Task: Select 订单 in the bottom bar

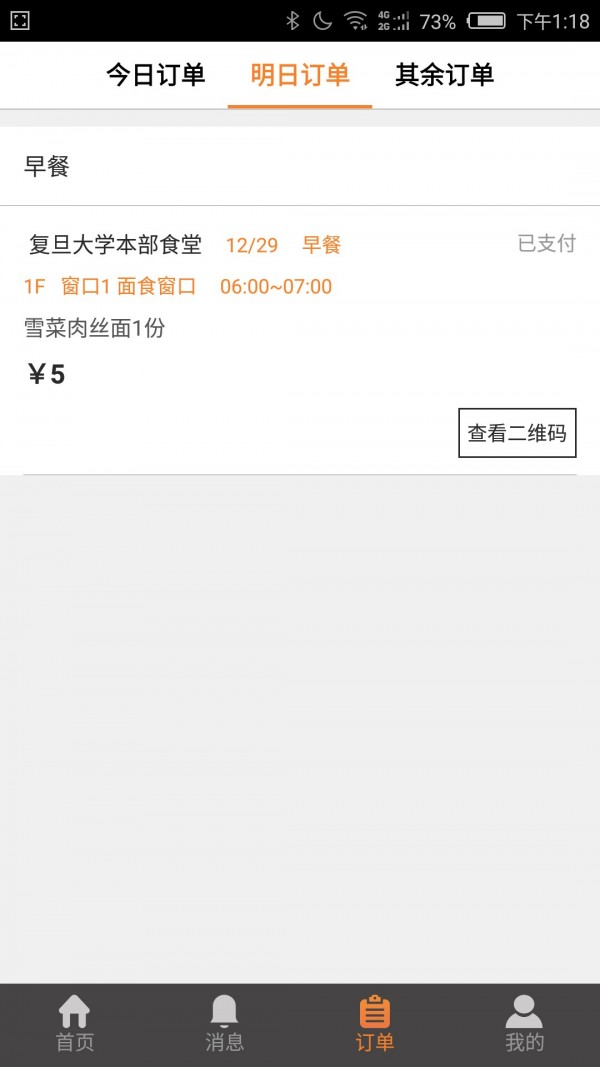Action: (374, 1025)
